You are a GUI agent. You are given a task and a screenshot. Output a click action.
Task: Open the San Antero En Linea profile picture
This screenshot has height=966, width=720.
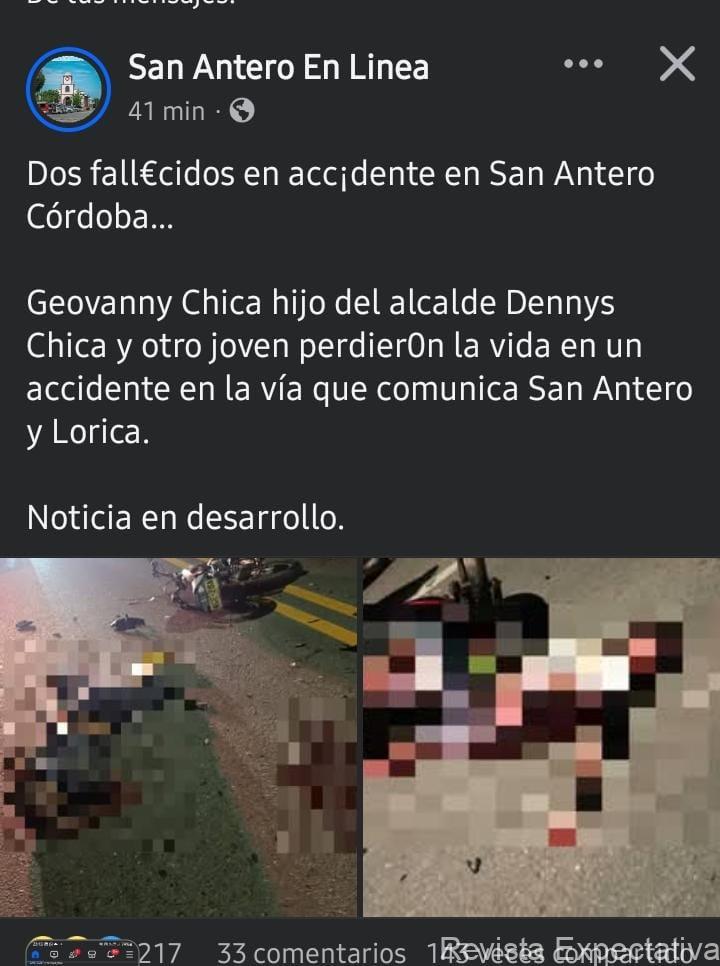[68, 89]
